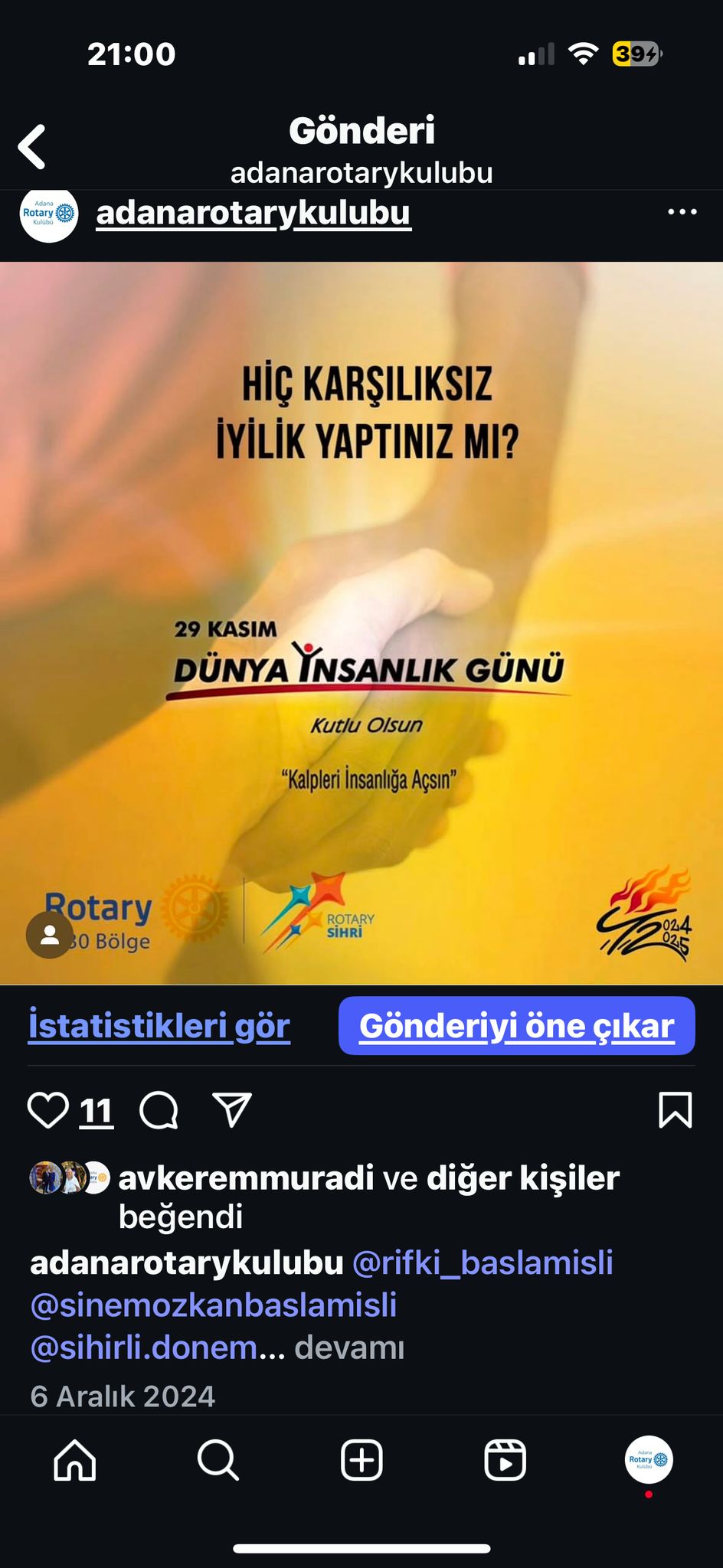Tap Gönderiyi öne çıkar button
The image size is (723, 1568).
[517, 1026]
